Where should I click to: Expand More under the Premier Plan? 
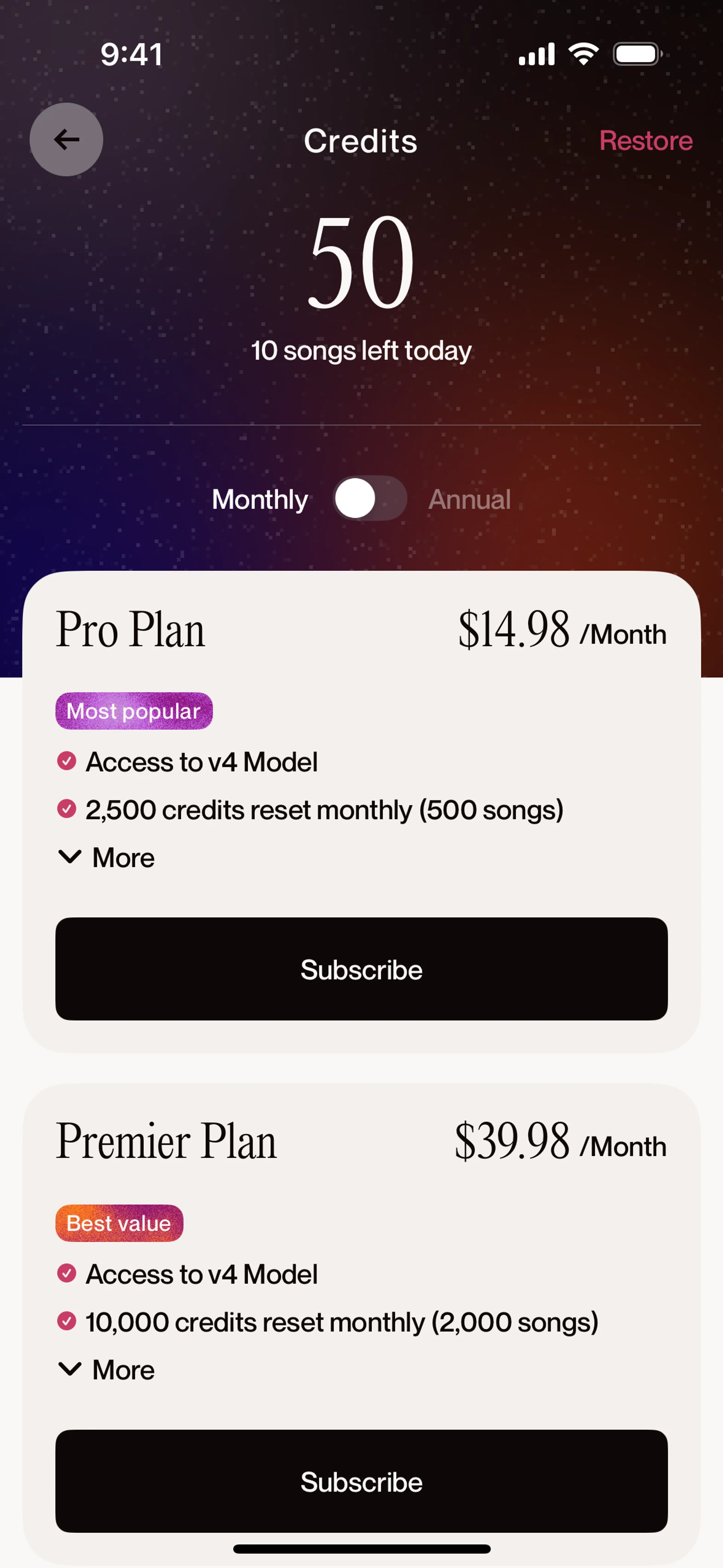point(107,1369)
